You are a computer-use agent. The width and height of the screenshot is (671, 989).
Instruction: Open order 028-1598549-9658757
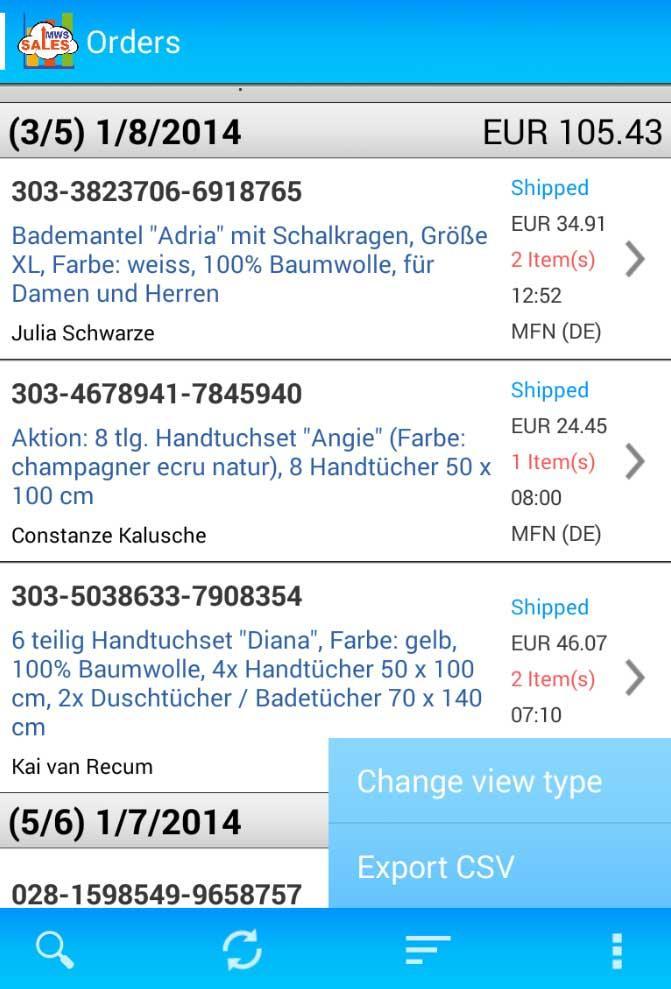(157, 892)
